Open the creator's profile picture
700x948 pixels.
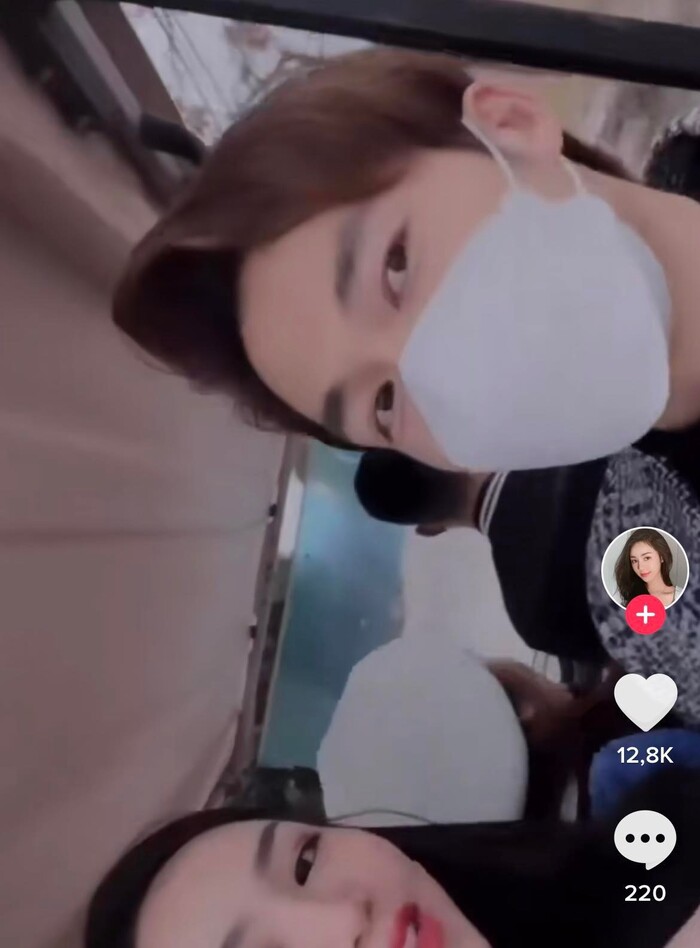tap(644, 566)
